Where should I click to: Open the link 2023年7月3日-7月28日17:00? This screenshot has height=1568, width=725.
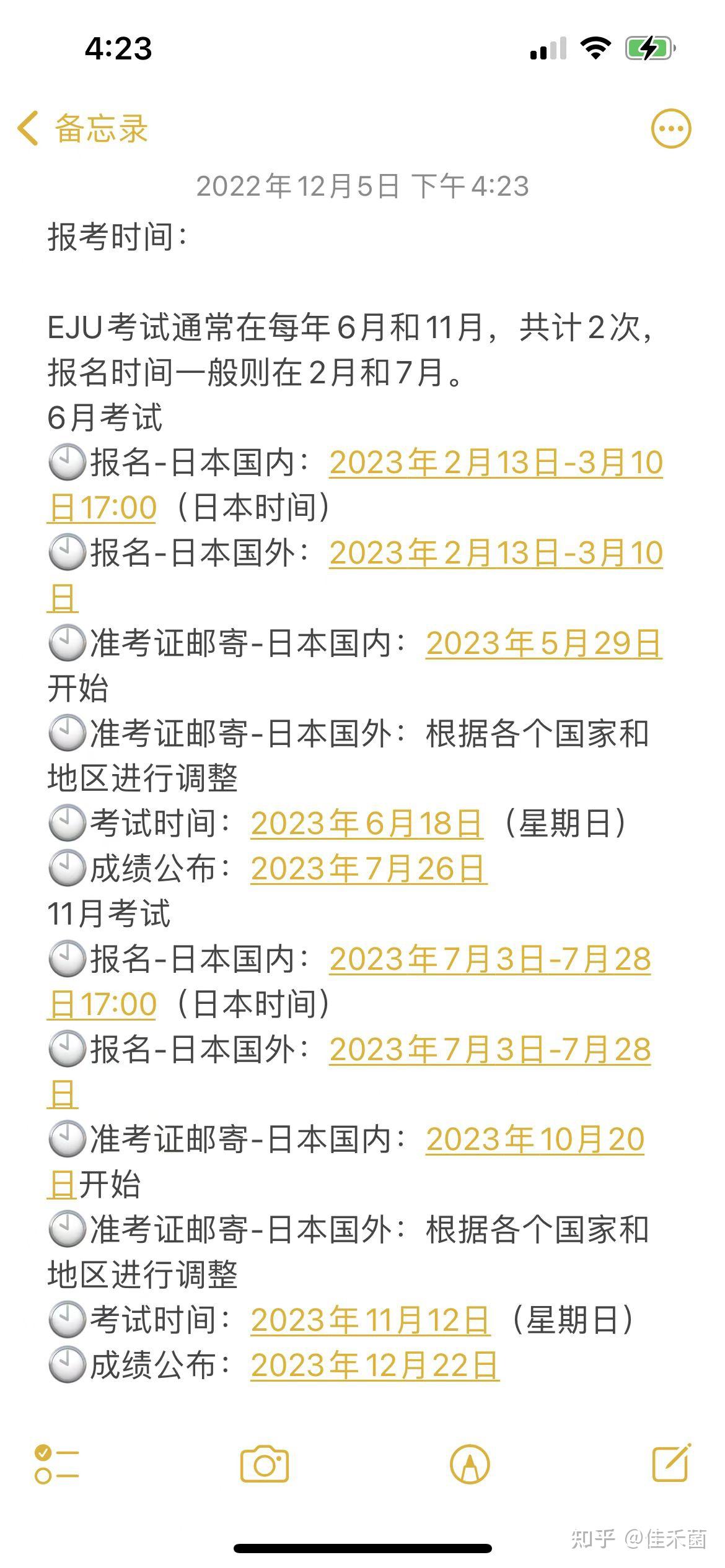tap(490, 959)
